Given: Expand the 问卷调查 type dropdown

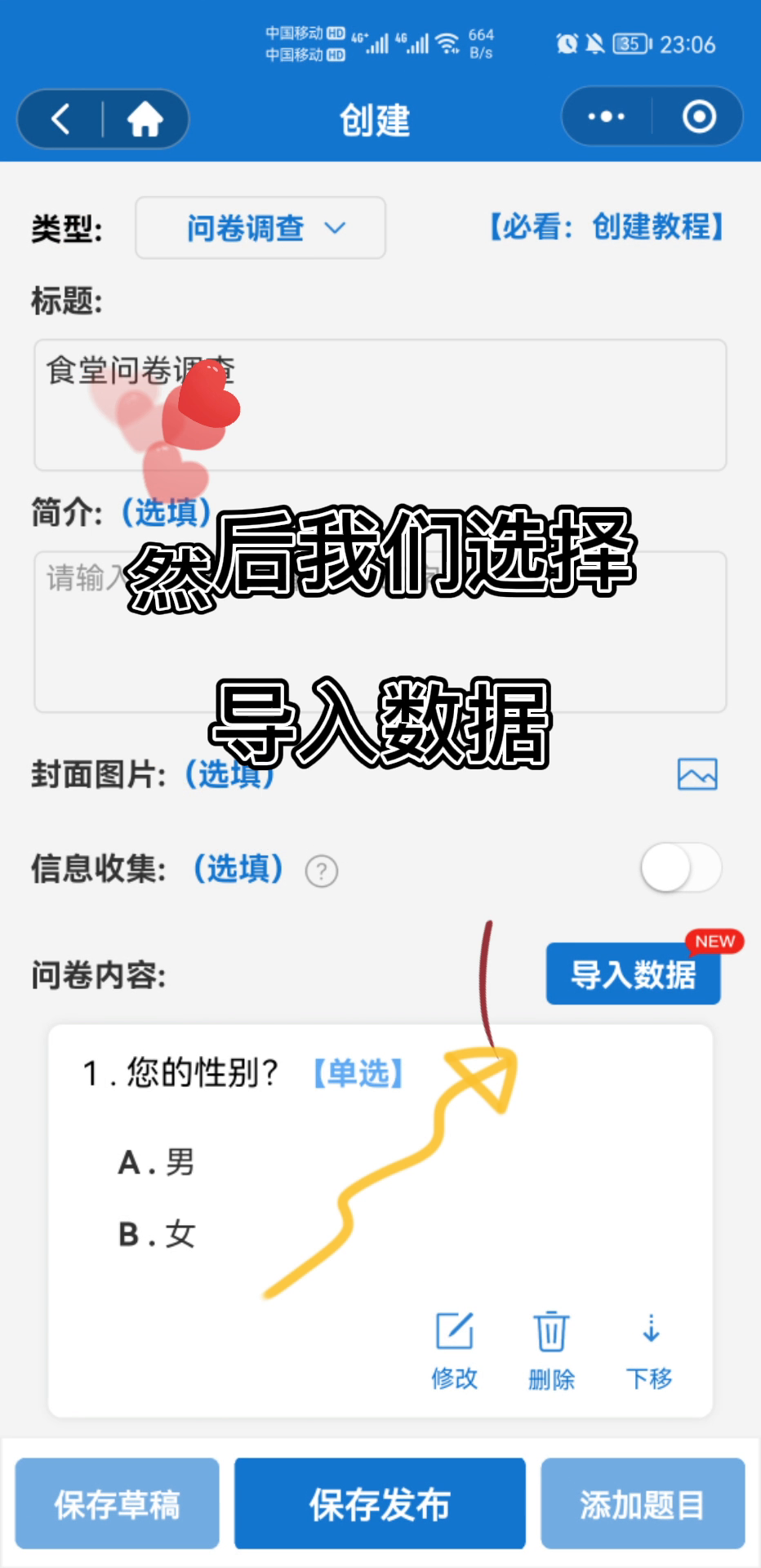Looking at the screenshot, I should pos(260,228).
